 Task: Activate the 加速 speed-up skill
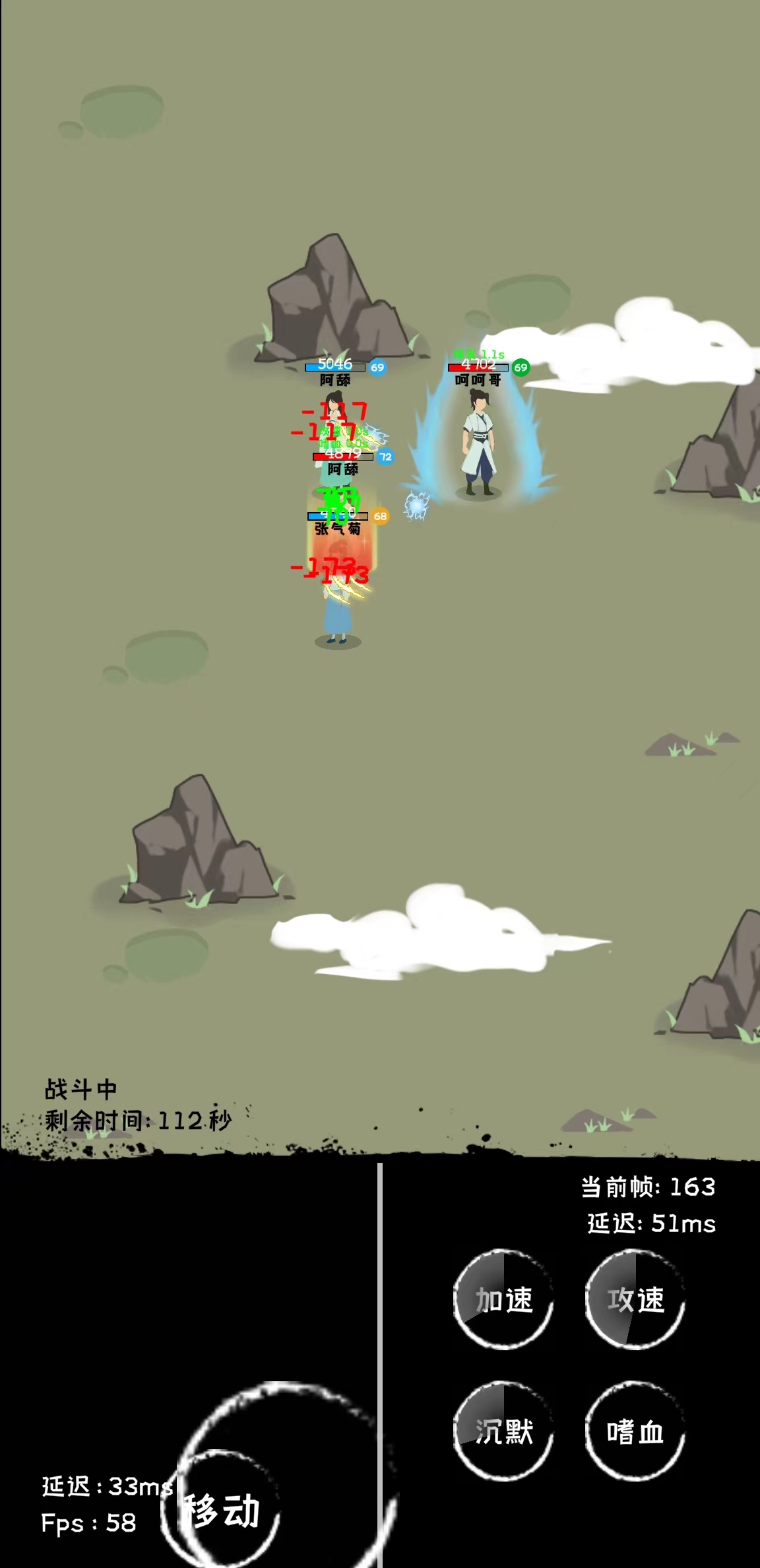pyautogui.click(x=503, y=1299)
